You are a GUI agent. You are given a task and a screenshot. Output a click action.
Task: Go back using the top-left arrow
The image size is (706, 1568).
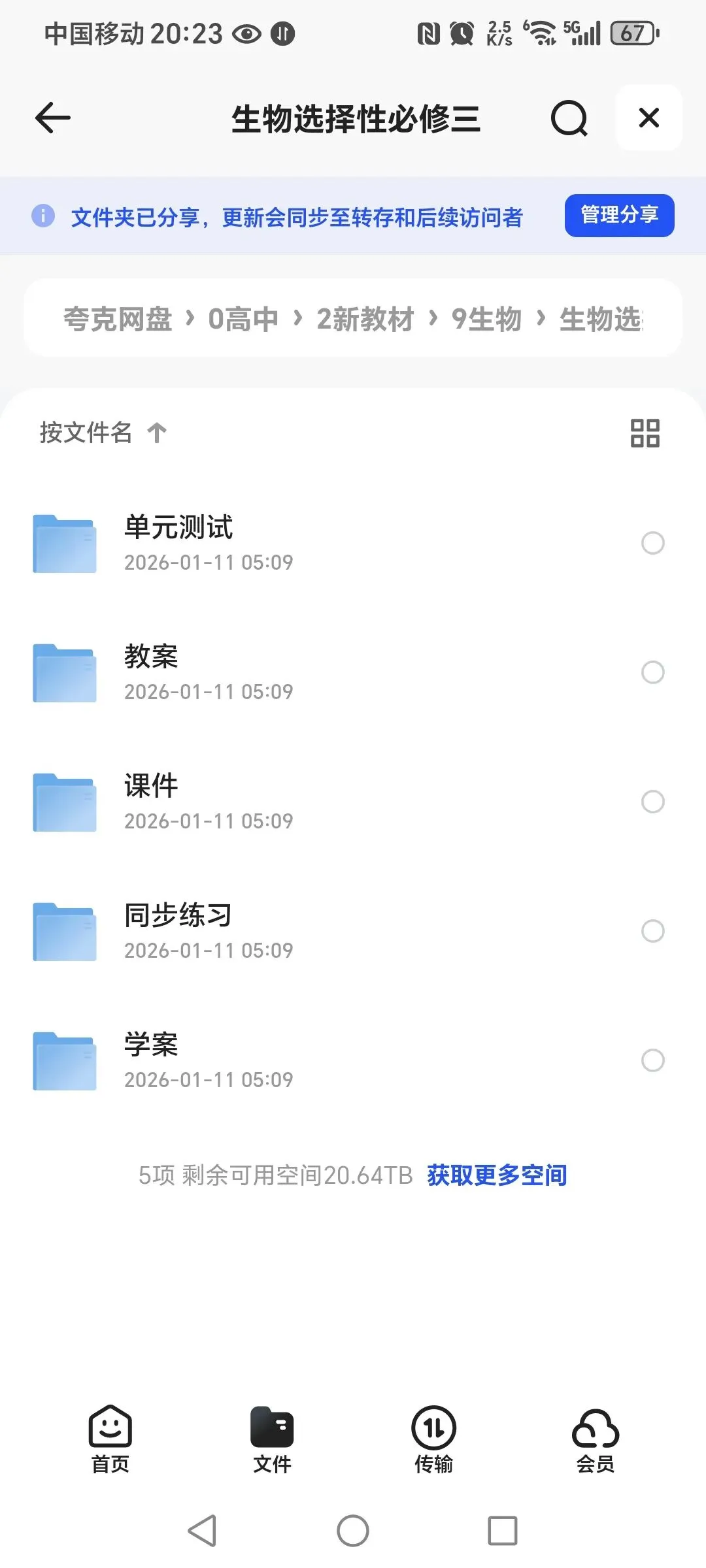(x=53, y=118)
